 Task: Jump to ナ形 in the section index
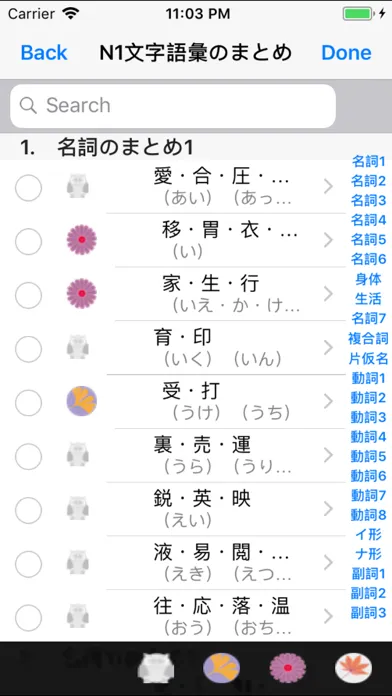pyautogui.click(x=368, y=554)
